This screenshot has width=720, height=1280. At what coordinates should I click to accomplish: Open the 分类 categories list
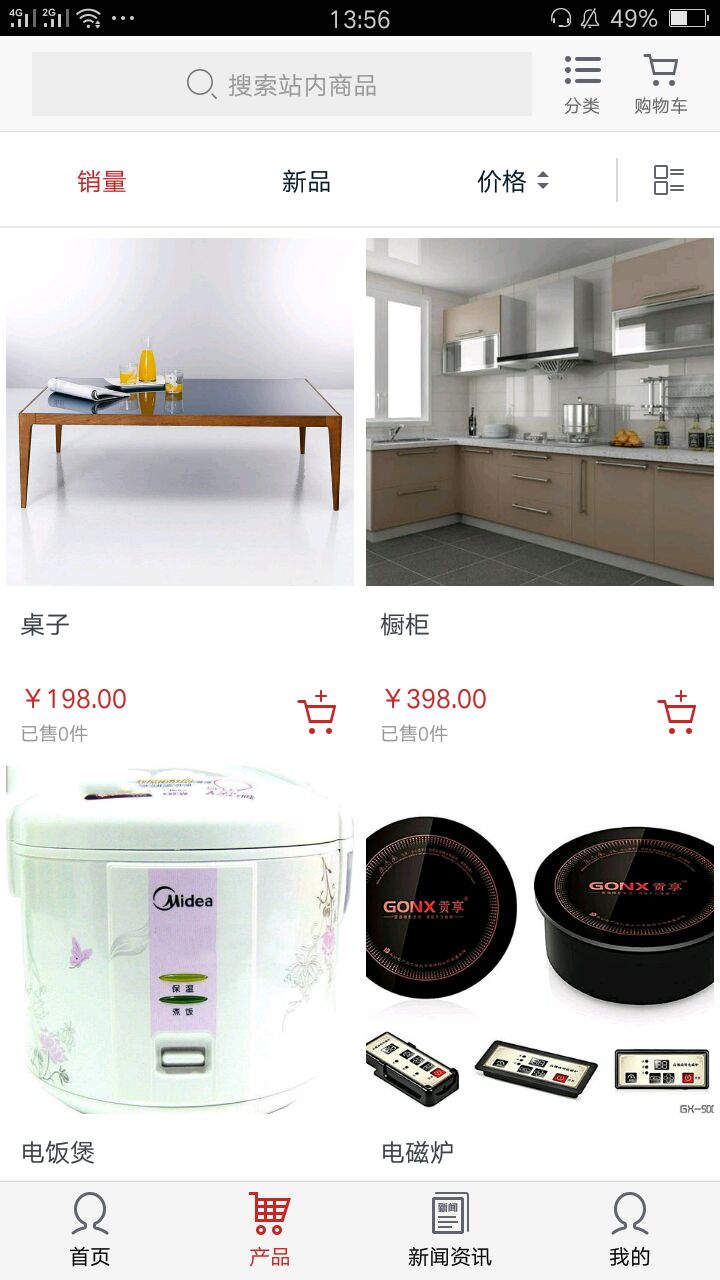(582, 84)
